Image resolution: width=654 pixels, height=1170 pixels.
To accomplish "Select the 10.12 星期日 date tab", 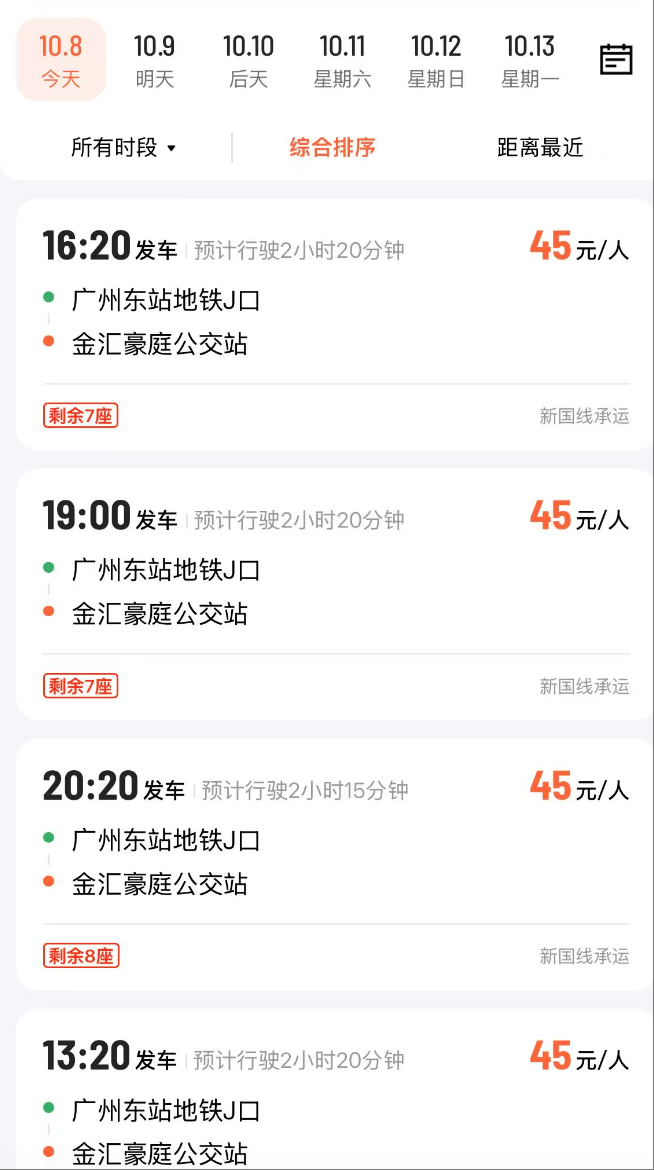I will pos(436,60).
